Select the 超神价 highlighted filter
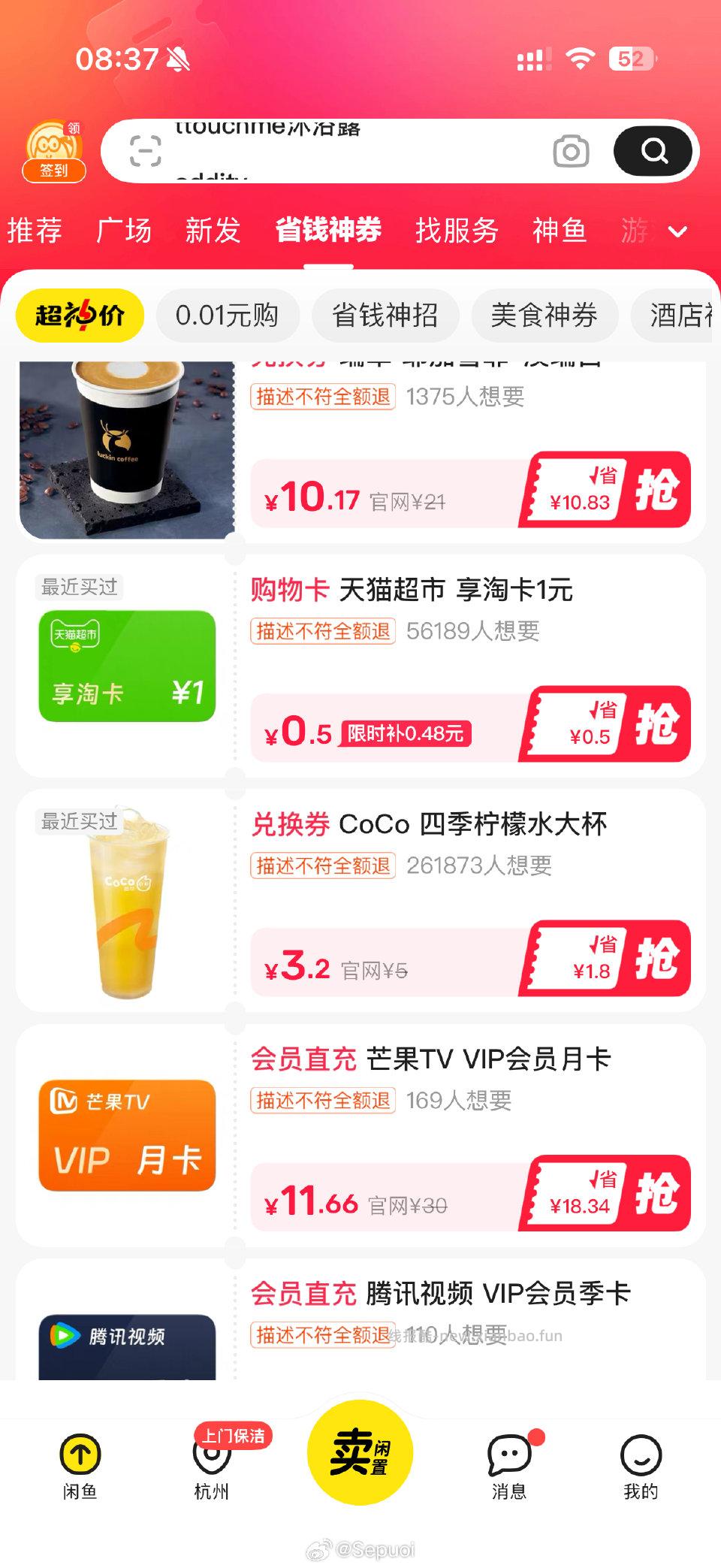 click(x=79, y=316)
